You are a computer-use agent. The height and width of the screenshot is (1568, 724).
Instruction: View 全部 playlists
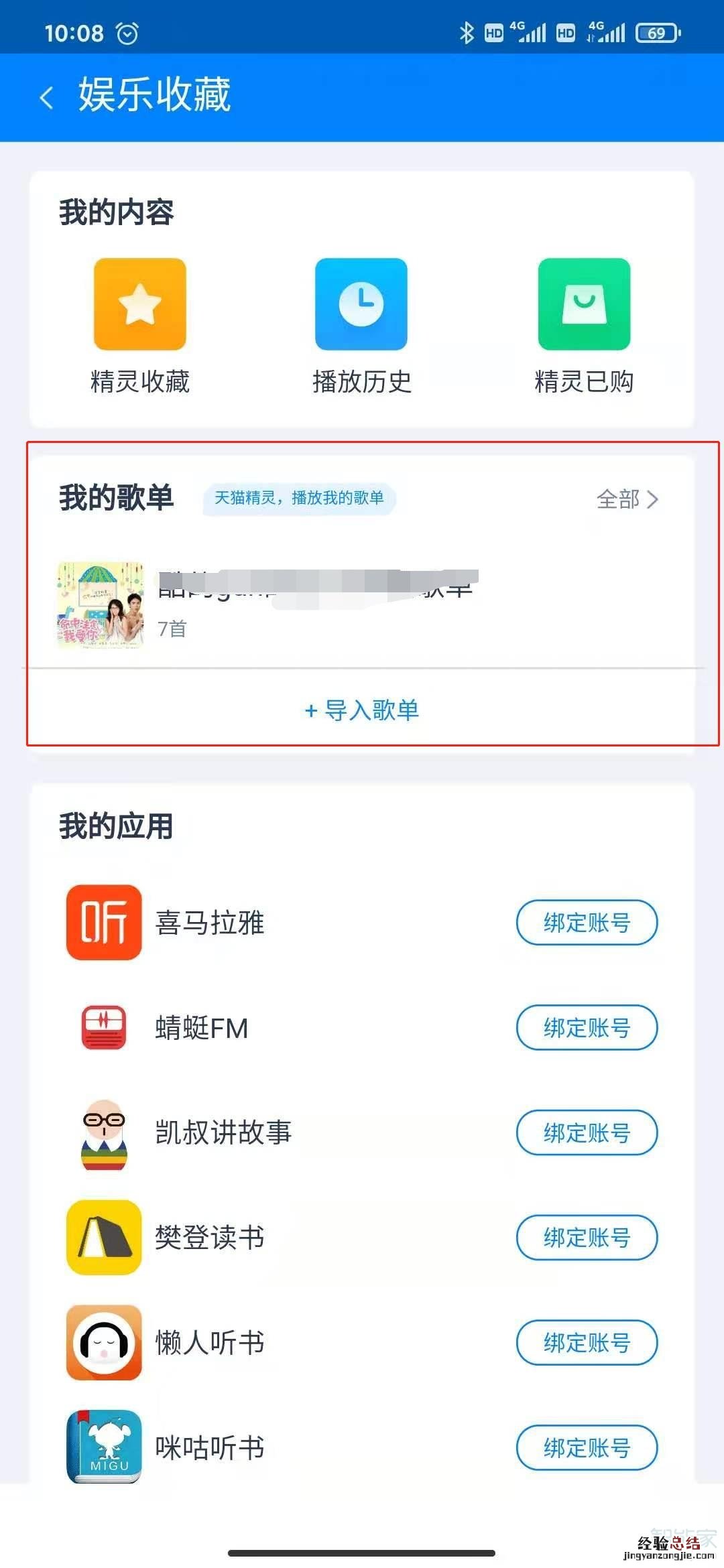(627, 499)
